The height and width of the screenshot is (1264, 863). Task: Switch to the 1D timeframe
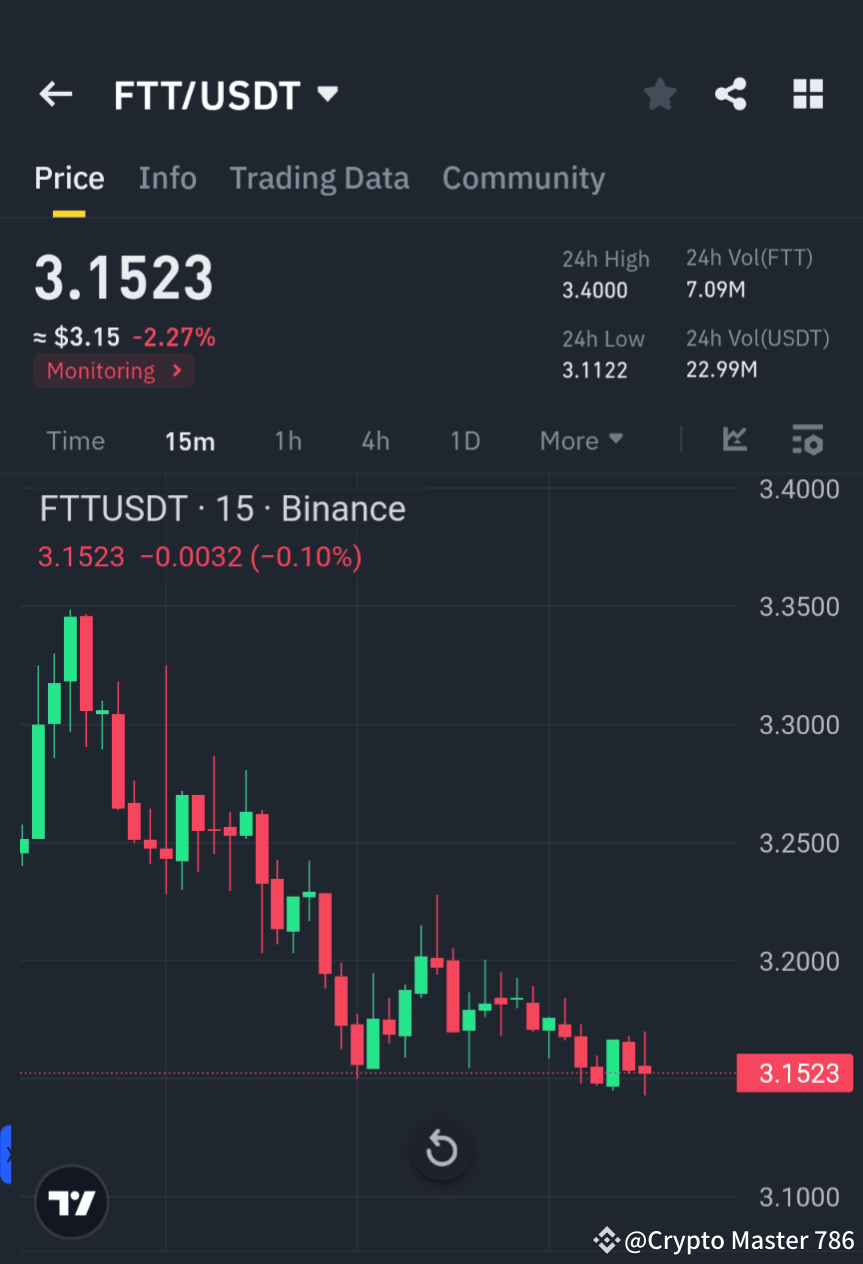click(464, 440)
